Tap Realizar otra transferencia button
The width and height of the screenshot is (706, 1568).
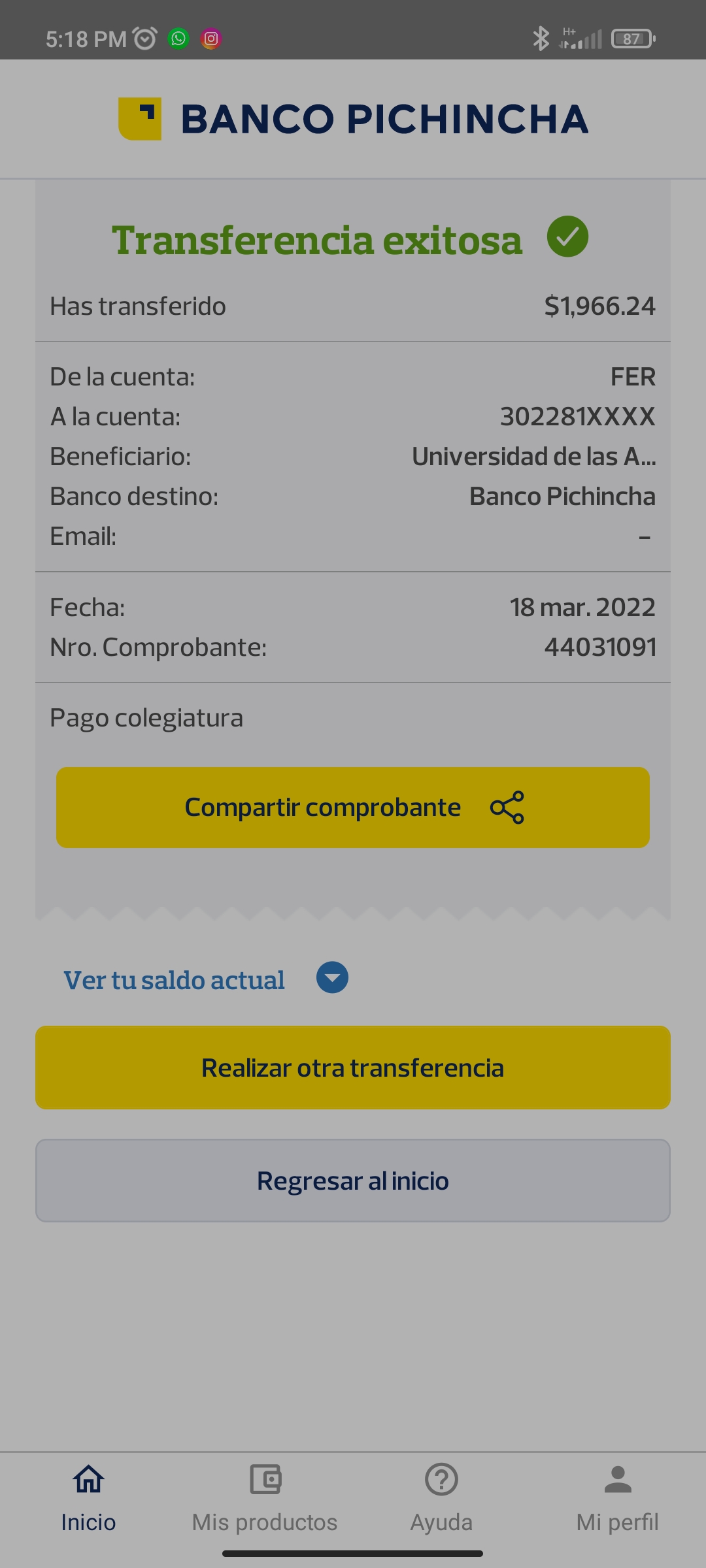[353, 1068]
